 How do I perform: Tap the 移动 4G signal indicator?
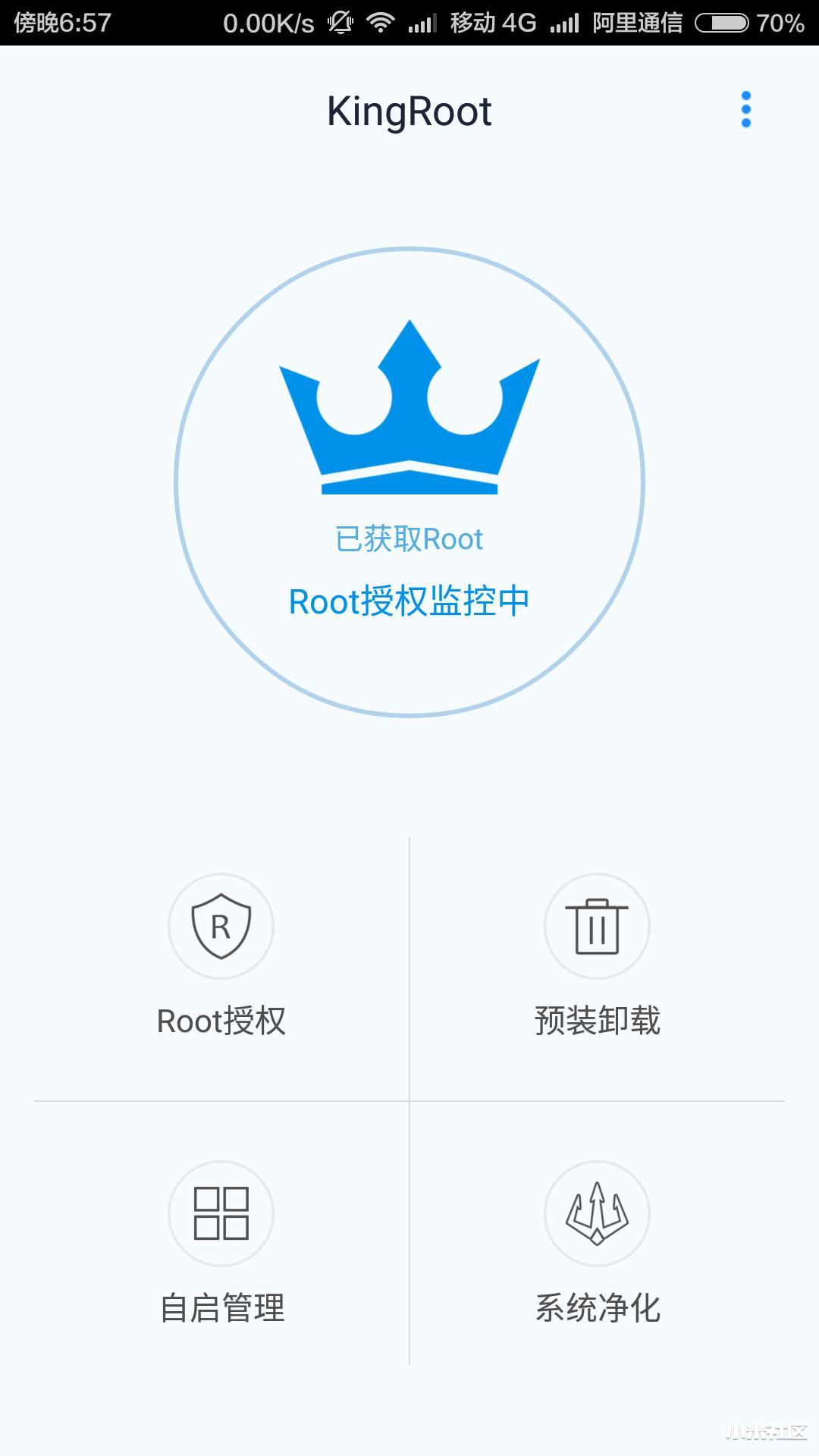[491, 21]
